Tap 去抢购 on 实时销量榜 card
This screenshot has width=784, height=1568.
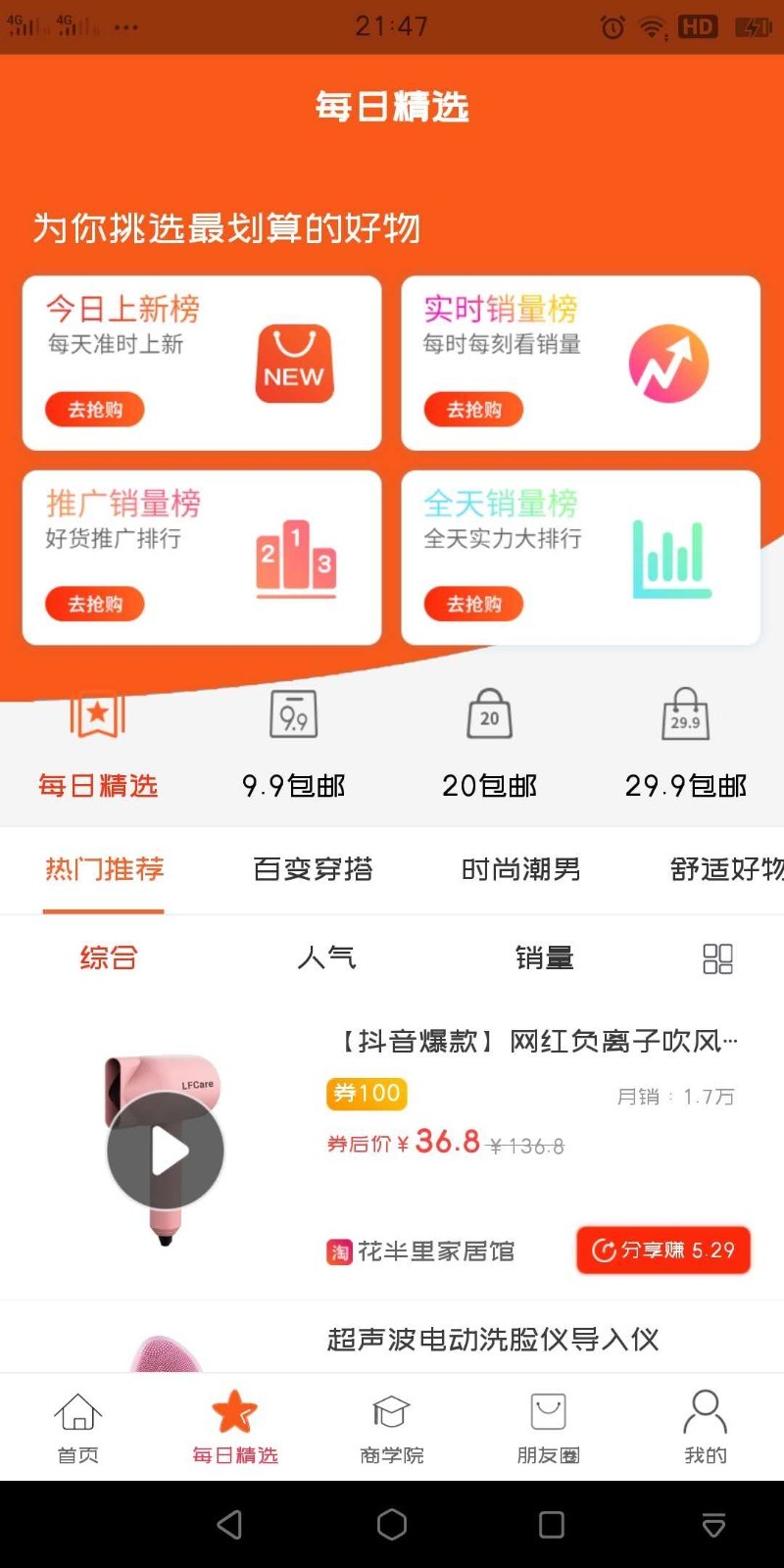coord(473,410)
